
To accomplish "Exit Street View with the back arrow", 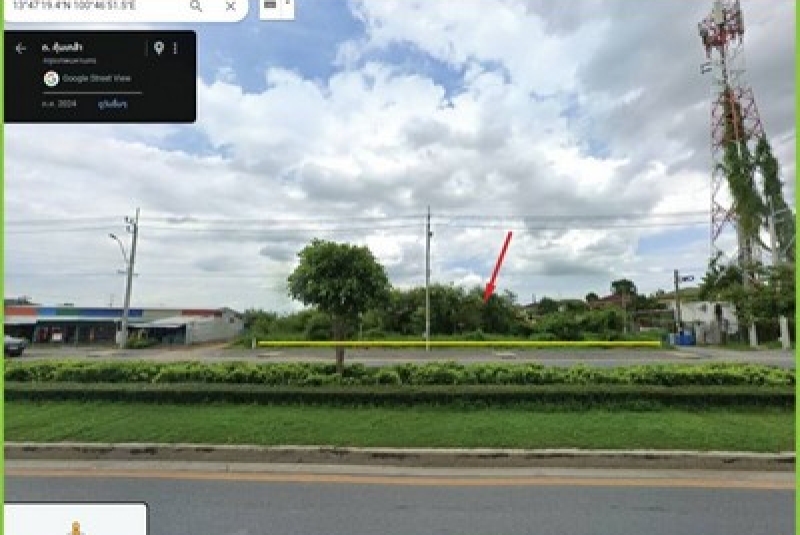I will pyautogui.click(x=21, y=48).
